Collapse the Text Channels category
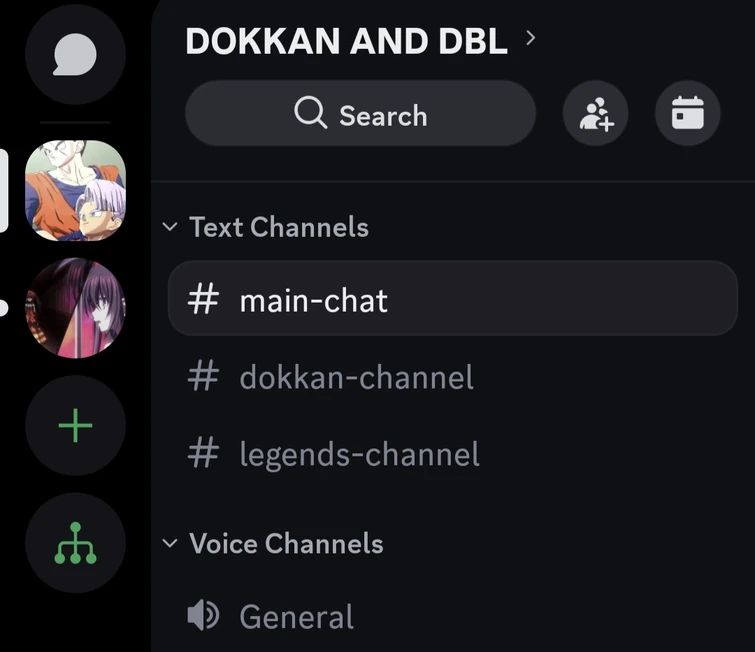Viewport: 755px width, 652px height. [268, 227]
